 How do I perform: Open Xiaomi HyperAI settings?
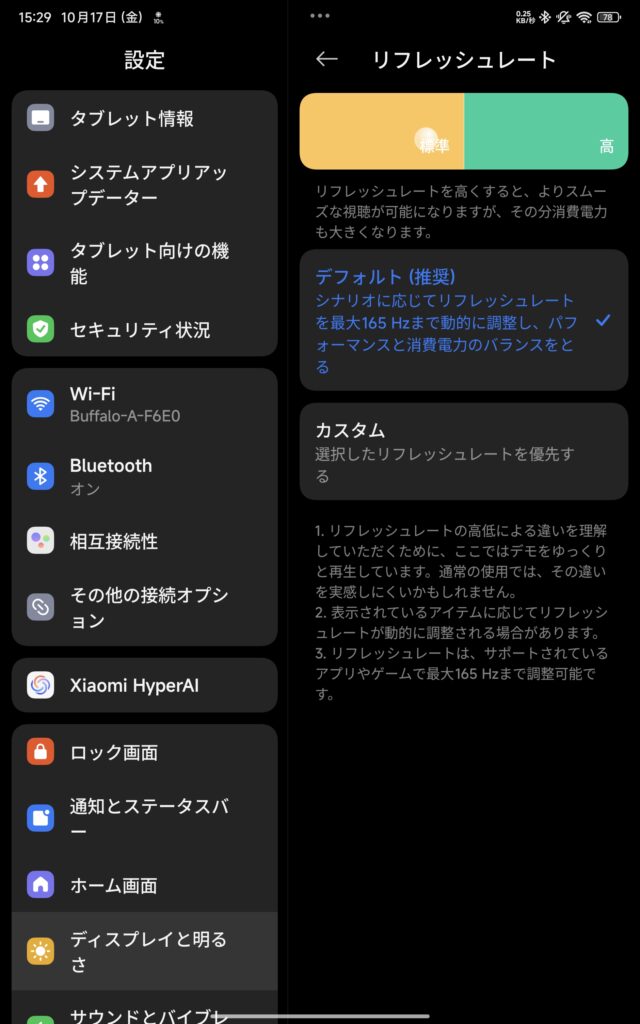point(144,686)
